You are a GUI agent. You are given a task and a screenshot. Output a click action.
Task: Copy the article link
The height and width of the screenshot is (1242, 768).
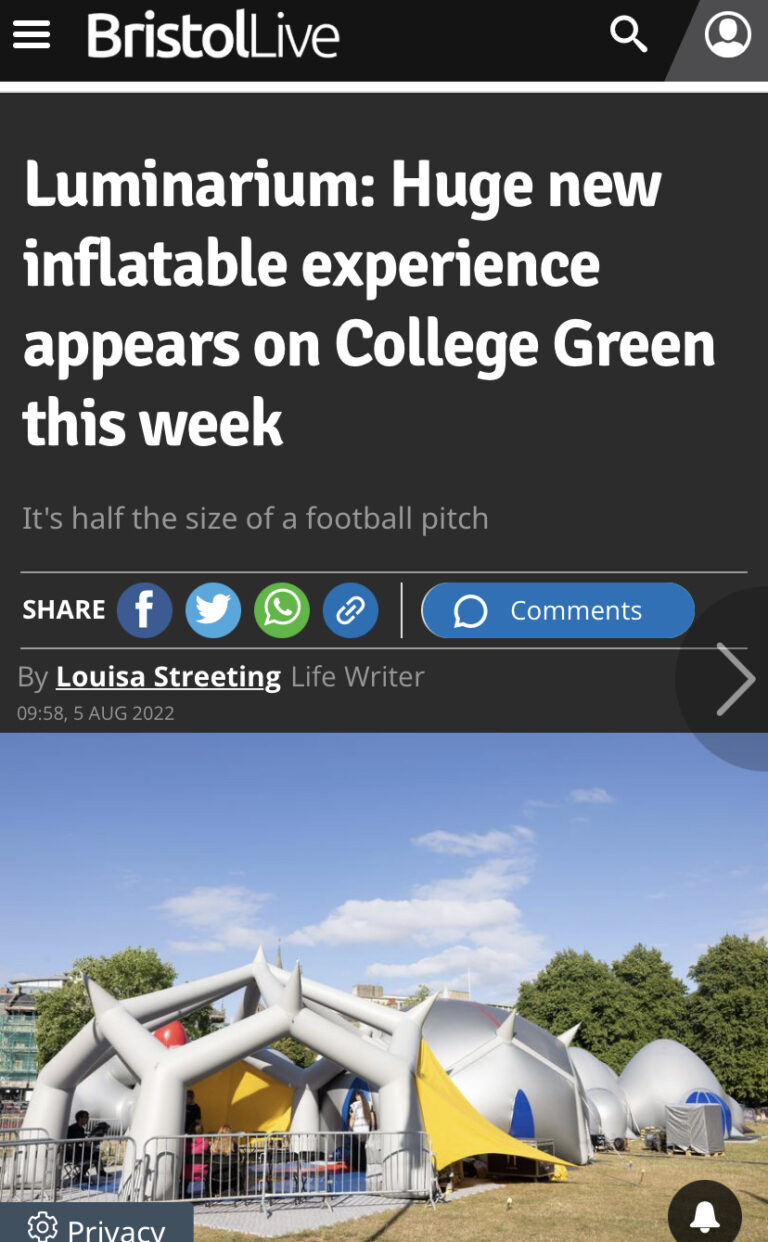(x=350, y=610)
